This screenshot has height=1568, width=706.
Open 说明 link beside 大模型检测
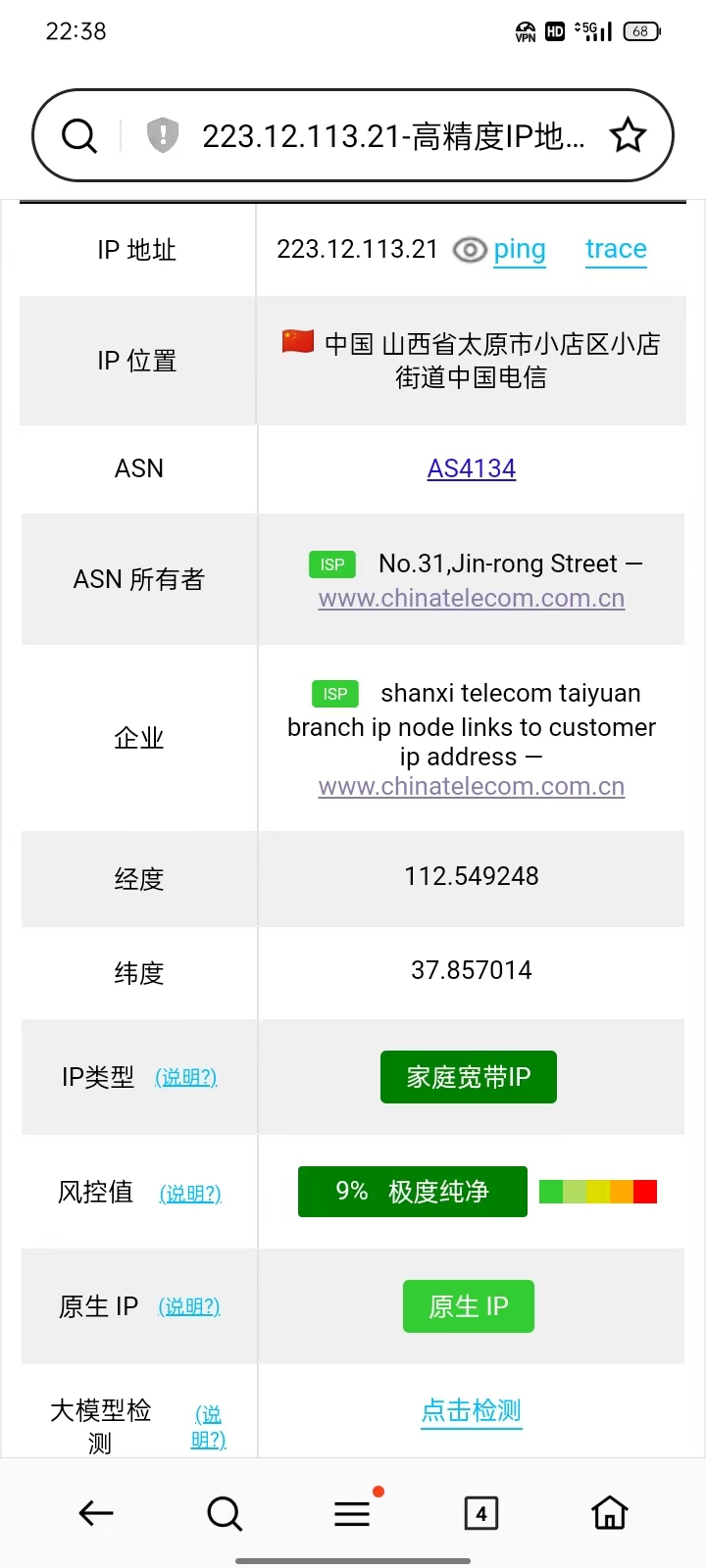tap(208, 1427)
